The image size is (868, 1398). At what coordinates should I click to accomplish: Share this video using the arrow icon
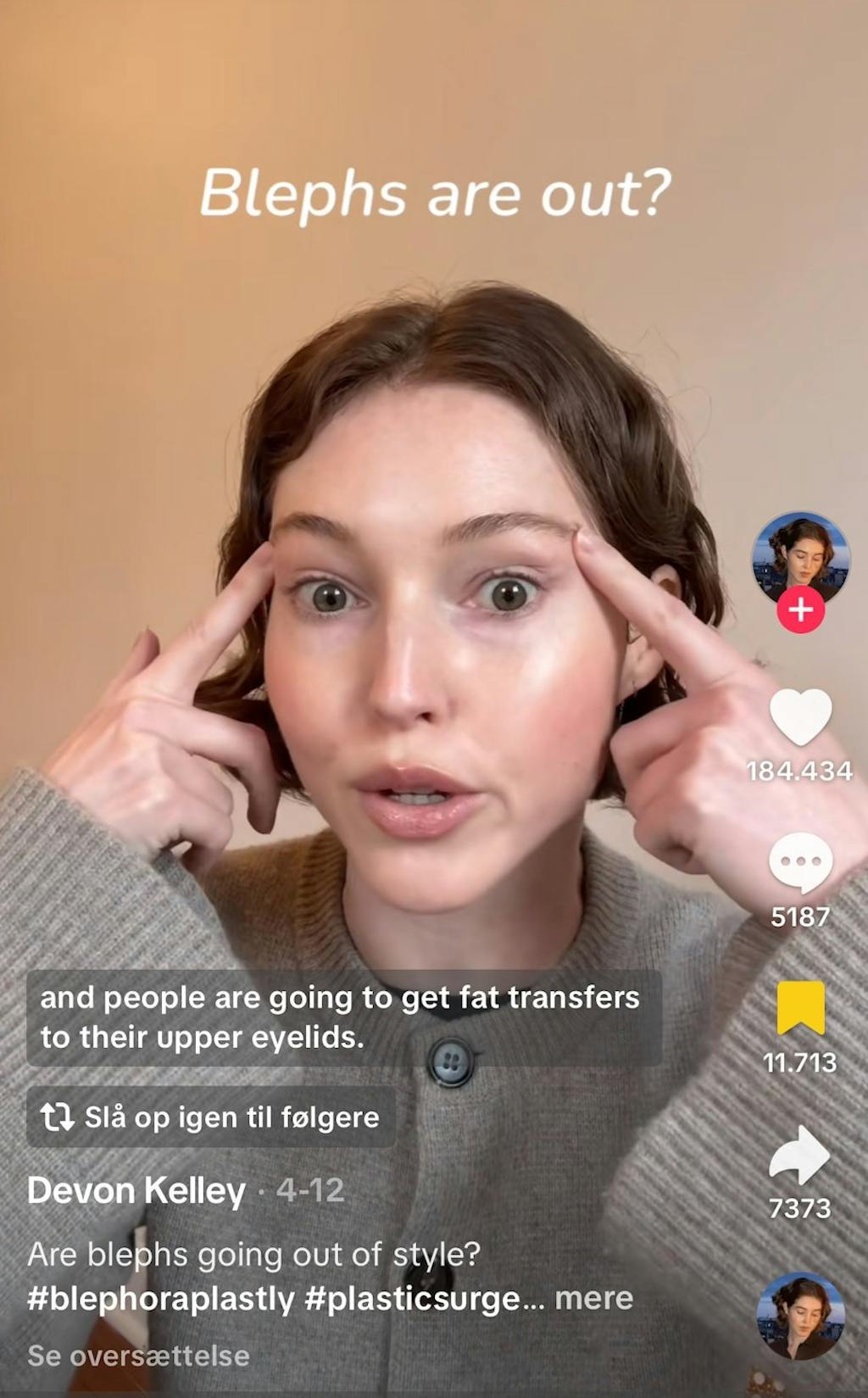(x=800, y=1155)
